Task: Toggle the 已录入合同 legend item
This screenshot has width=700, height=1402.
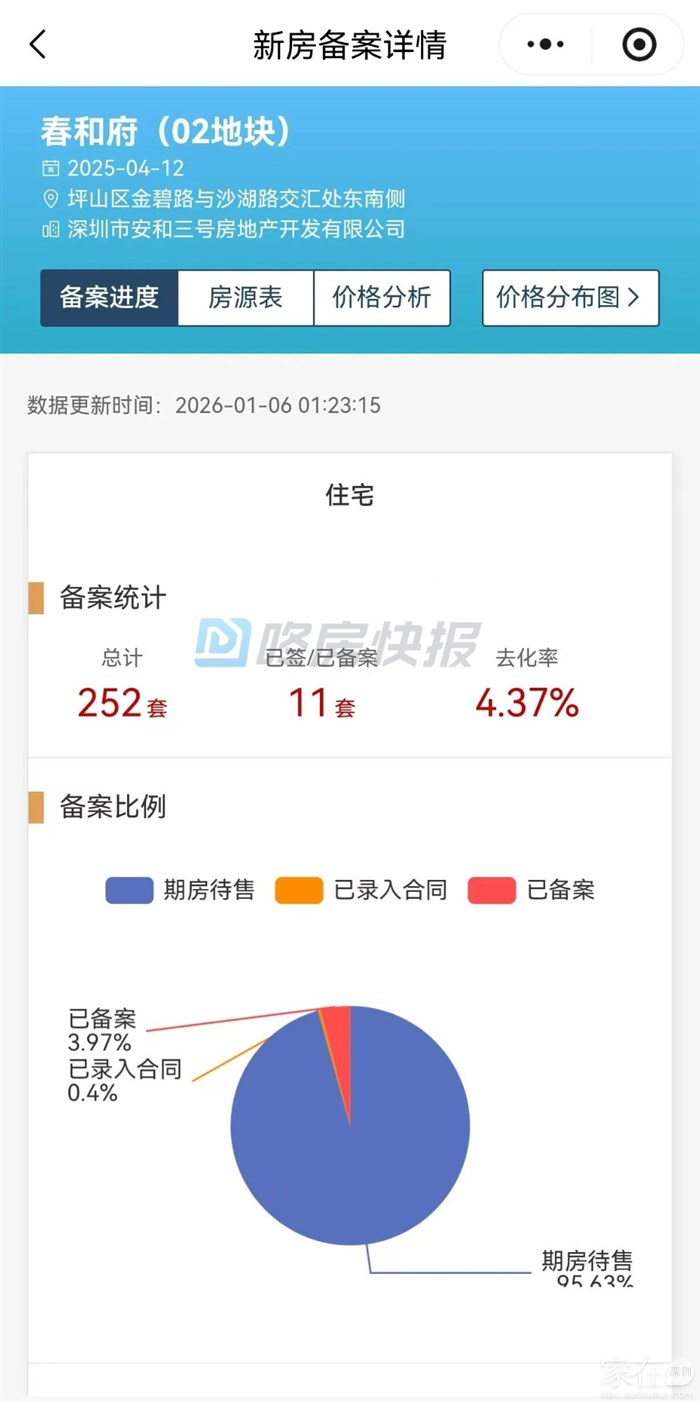Action: click(361, 890)
